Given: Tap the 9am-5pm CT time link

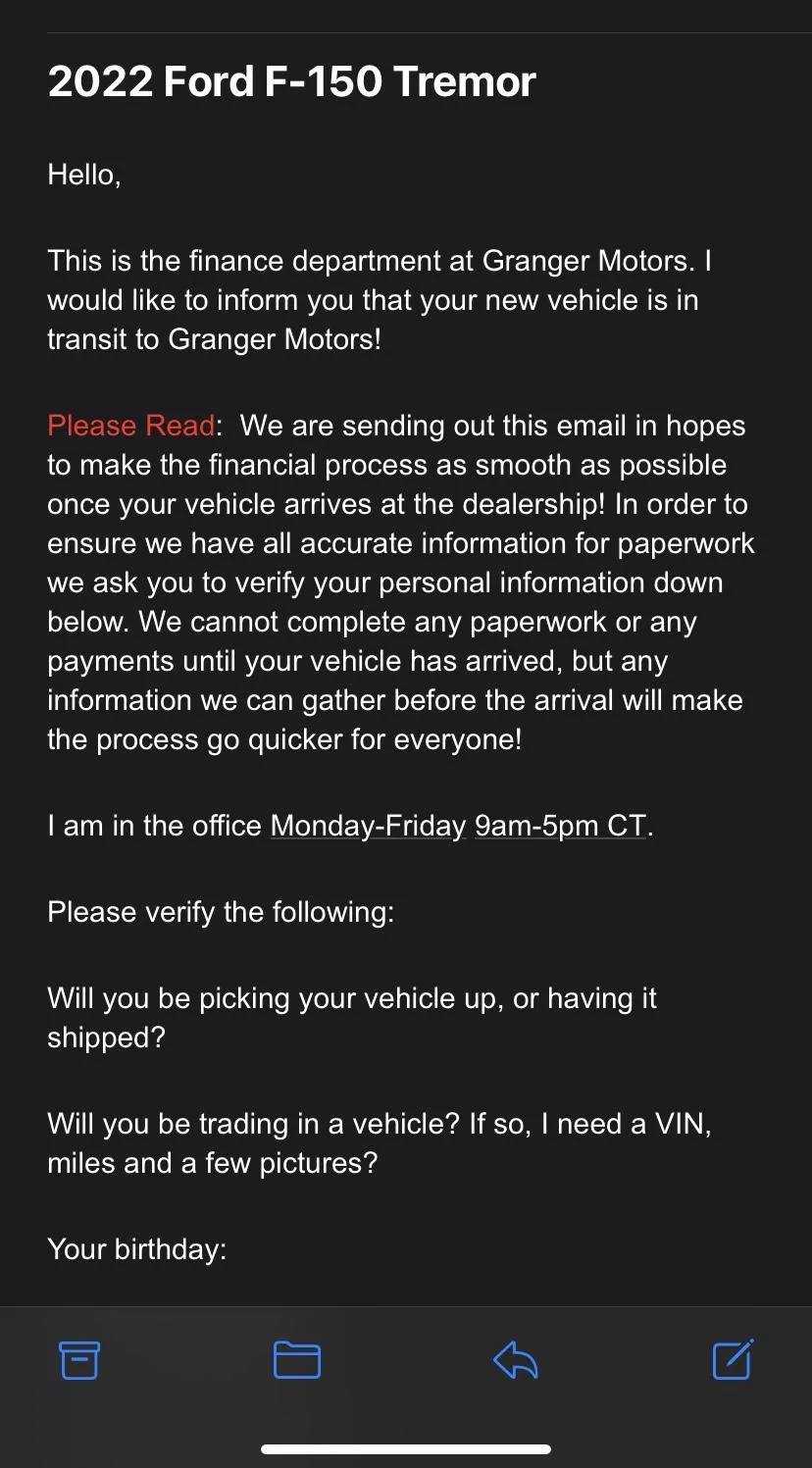Looking at the screenshot, I should pos(561,826).
